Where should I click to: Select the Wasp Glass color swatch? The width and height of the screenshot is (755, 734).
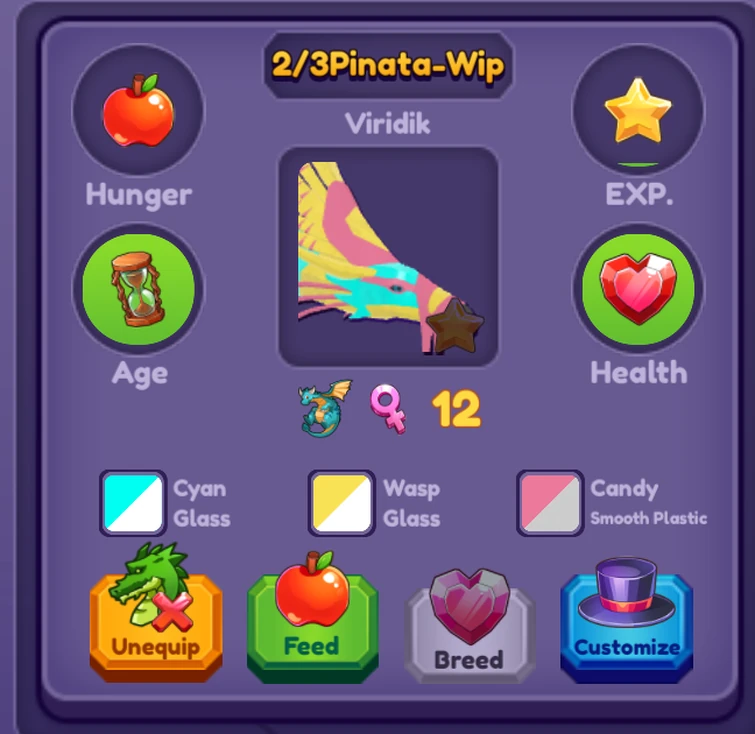(342, 503)
